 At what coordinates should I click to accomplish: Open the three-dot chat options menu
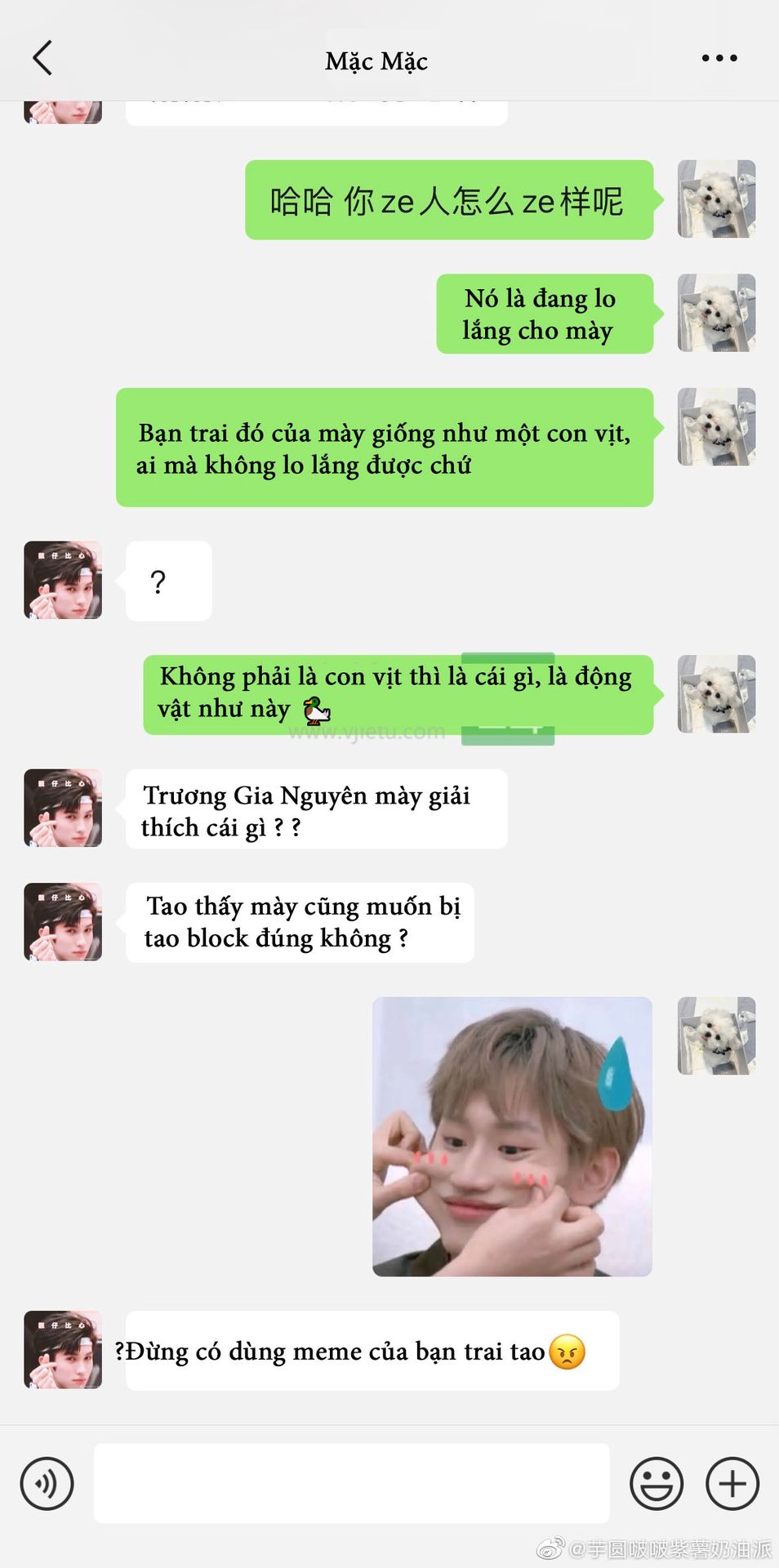pyautogui.click(x=719, y=58)
